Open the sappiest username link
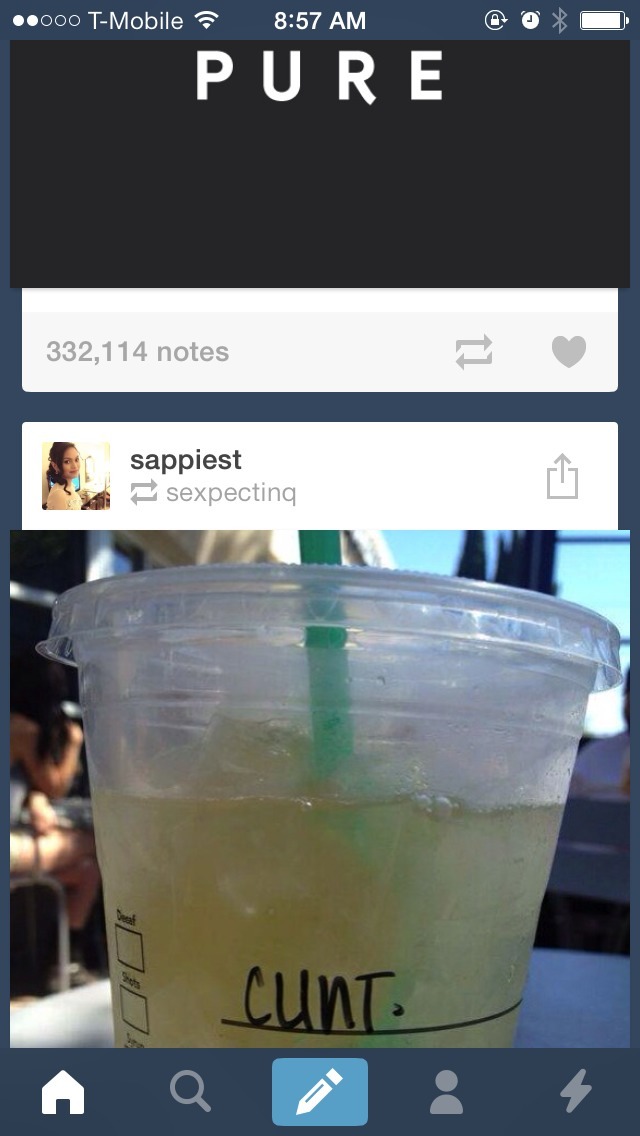This screenshot has width=640, height=1136. [x=186, y=459]
